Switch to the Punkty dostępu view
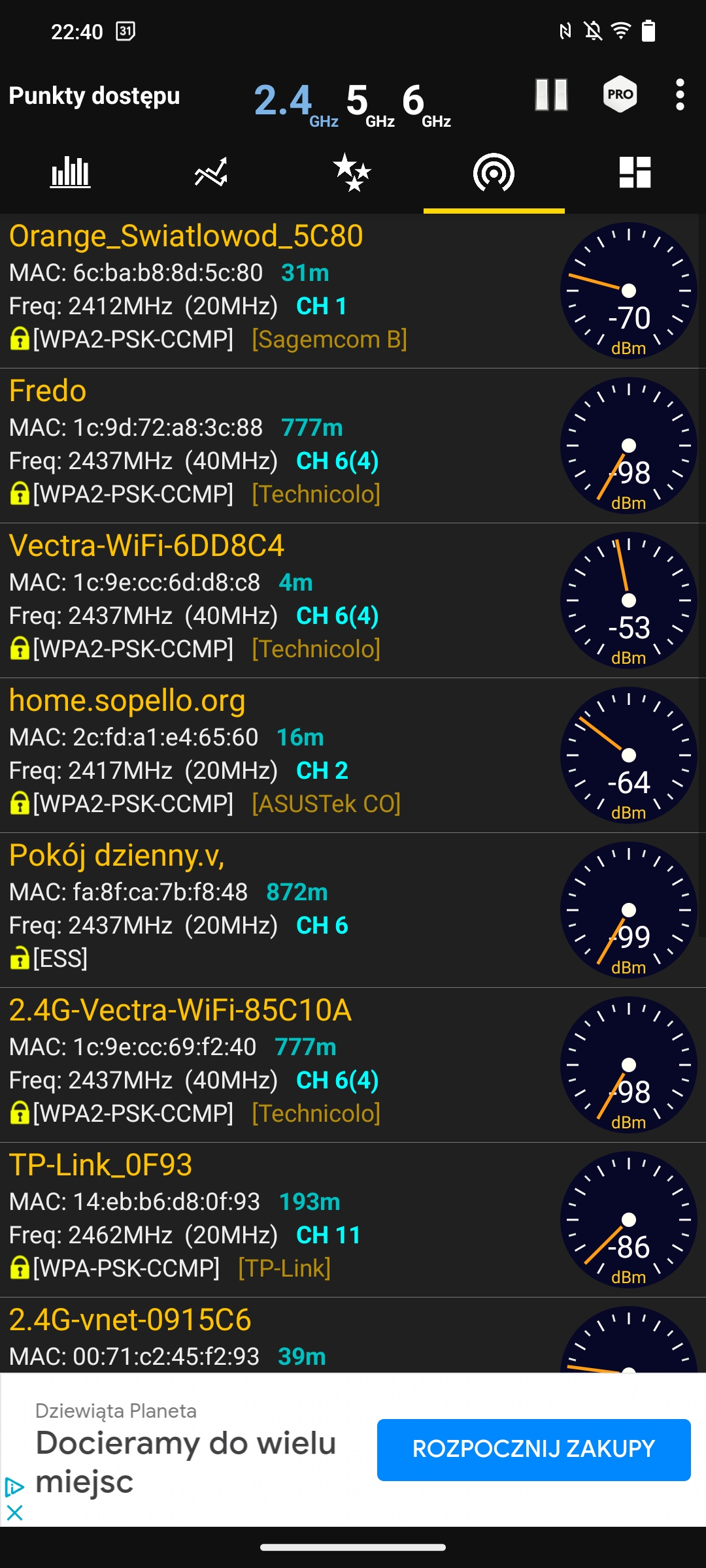706x1568 pixels. [x=94, y=96]
